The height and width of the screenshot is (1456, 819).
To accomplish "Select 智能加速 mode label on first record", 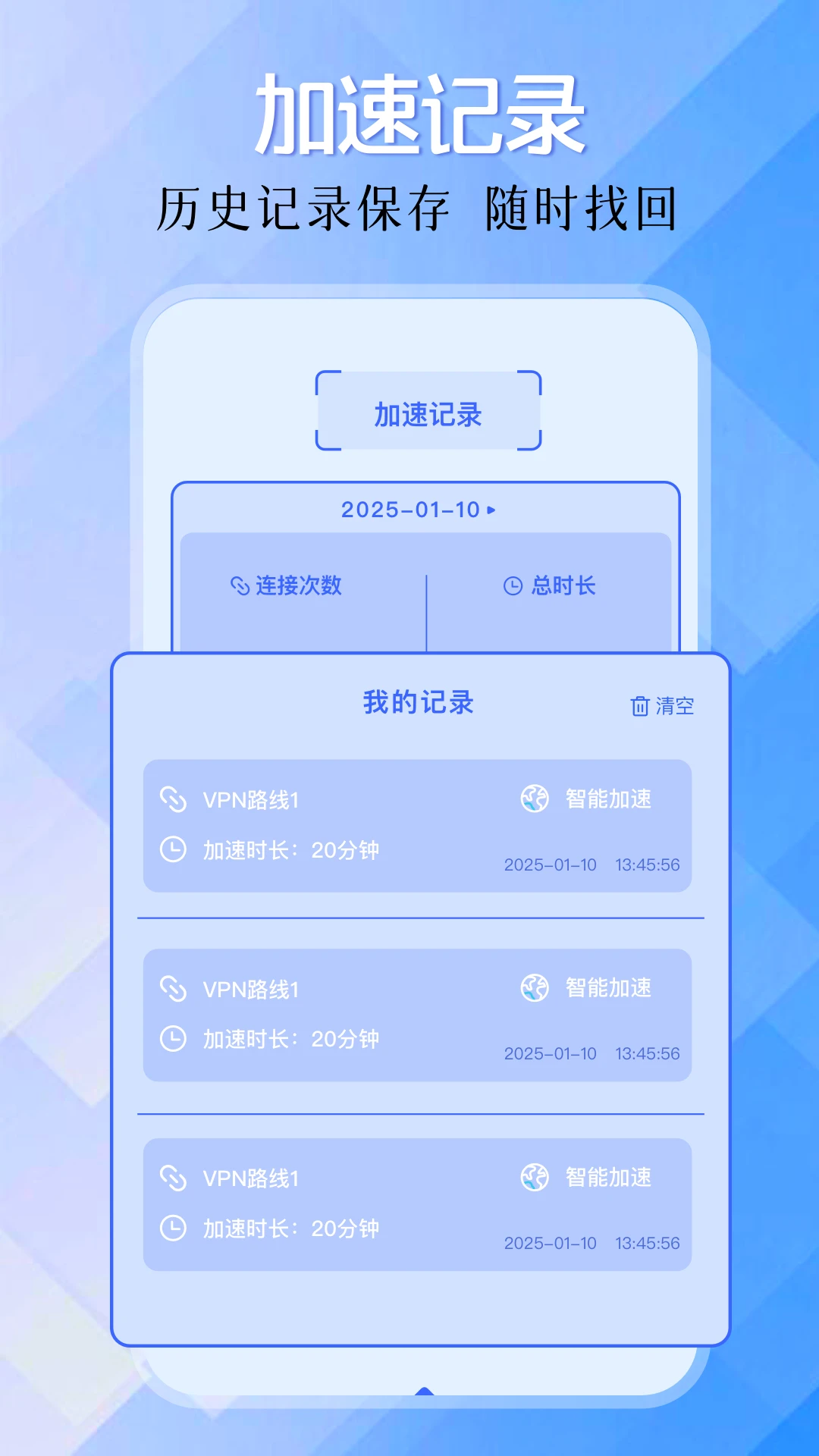I will (x=607, y=799).
